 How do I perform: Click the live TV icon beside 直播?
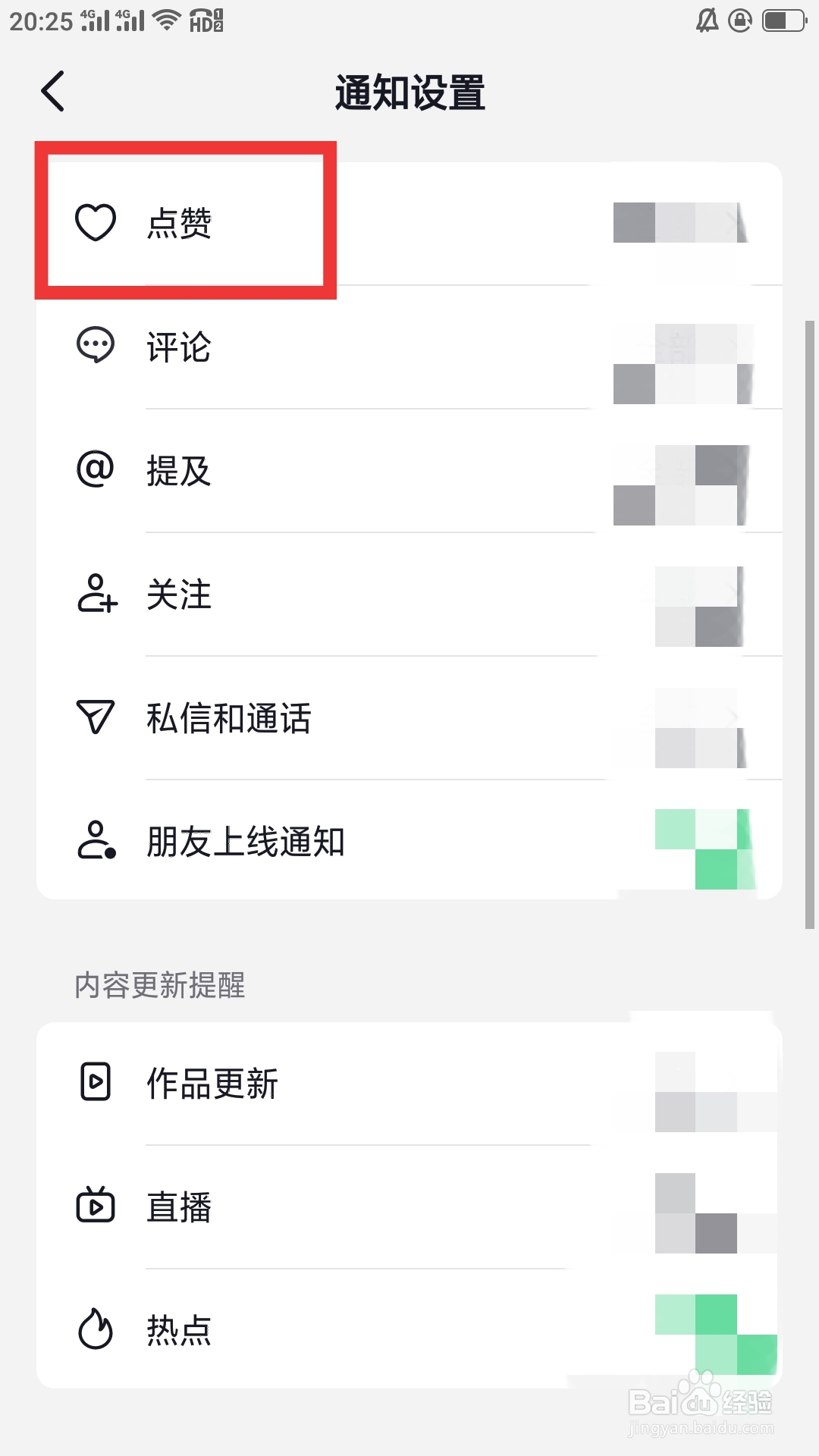click(x=95, y=1207)
